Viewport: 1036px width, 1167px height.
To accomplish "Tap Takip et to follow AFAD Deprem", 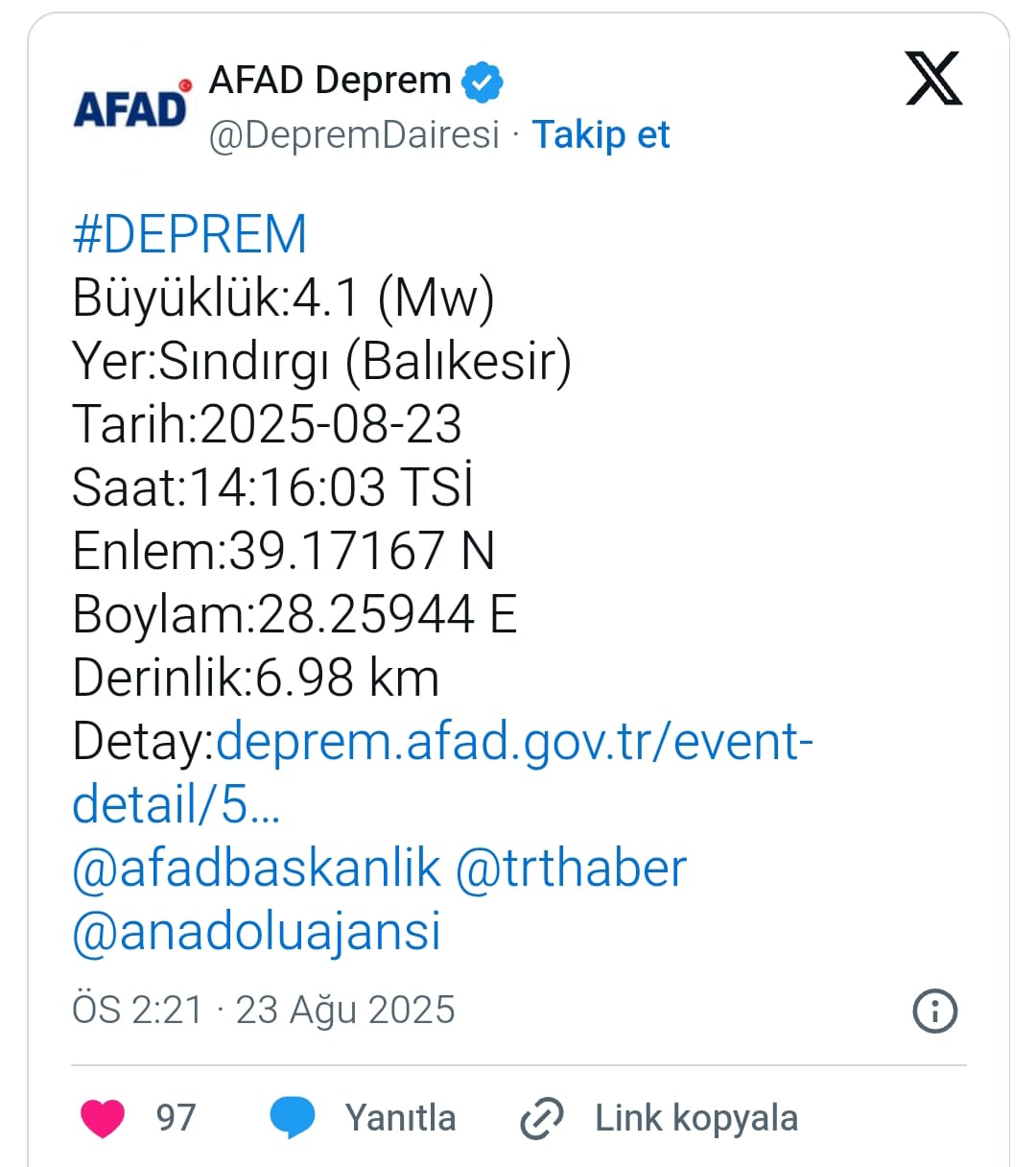I will pos(600,134).
